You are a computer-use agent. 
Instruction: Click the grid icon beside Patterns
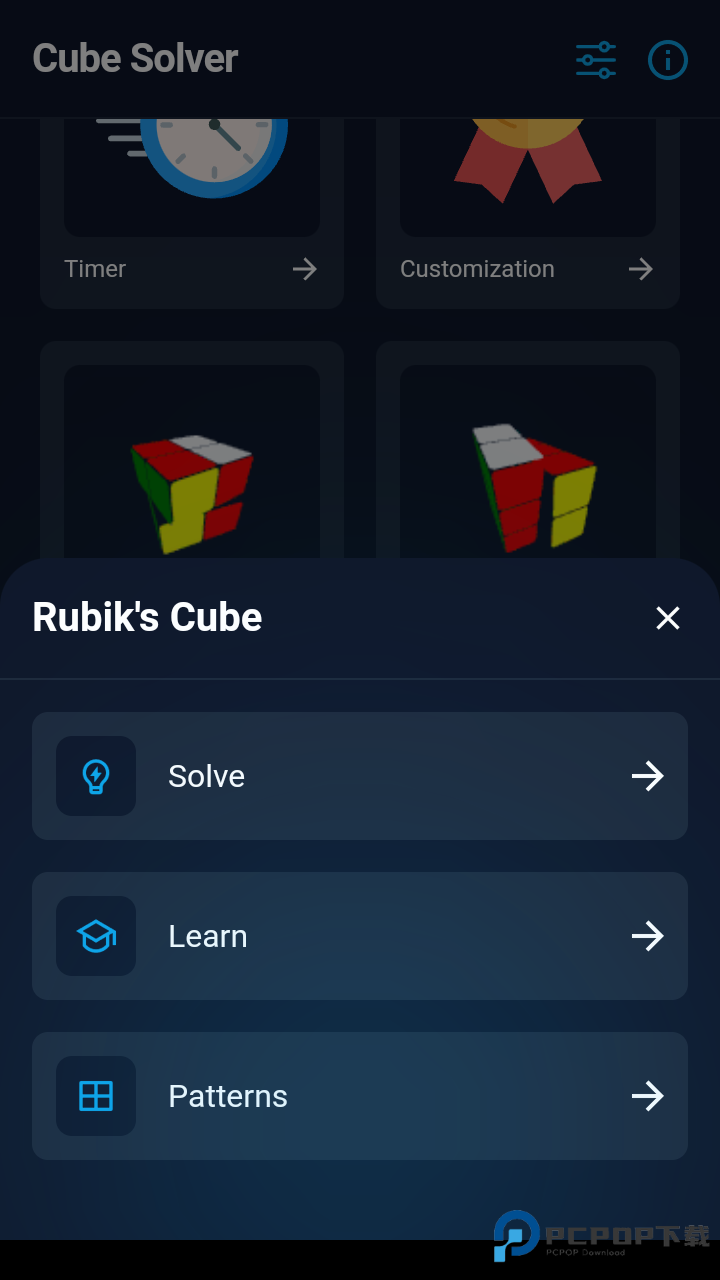(x=96, y=1096)
